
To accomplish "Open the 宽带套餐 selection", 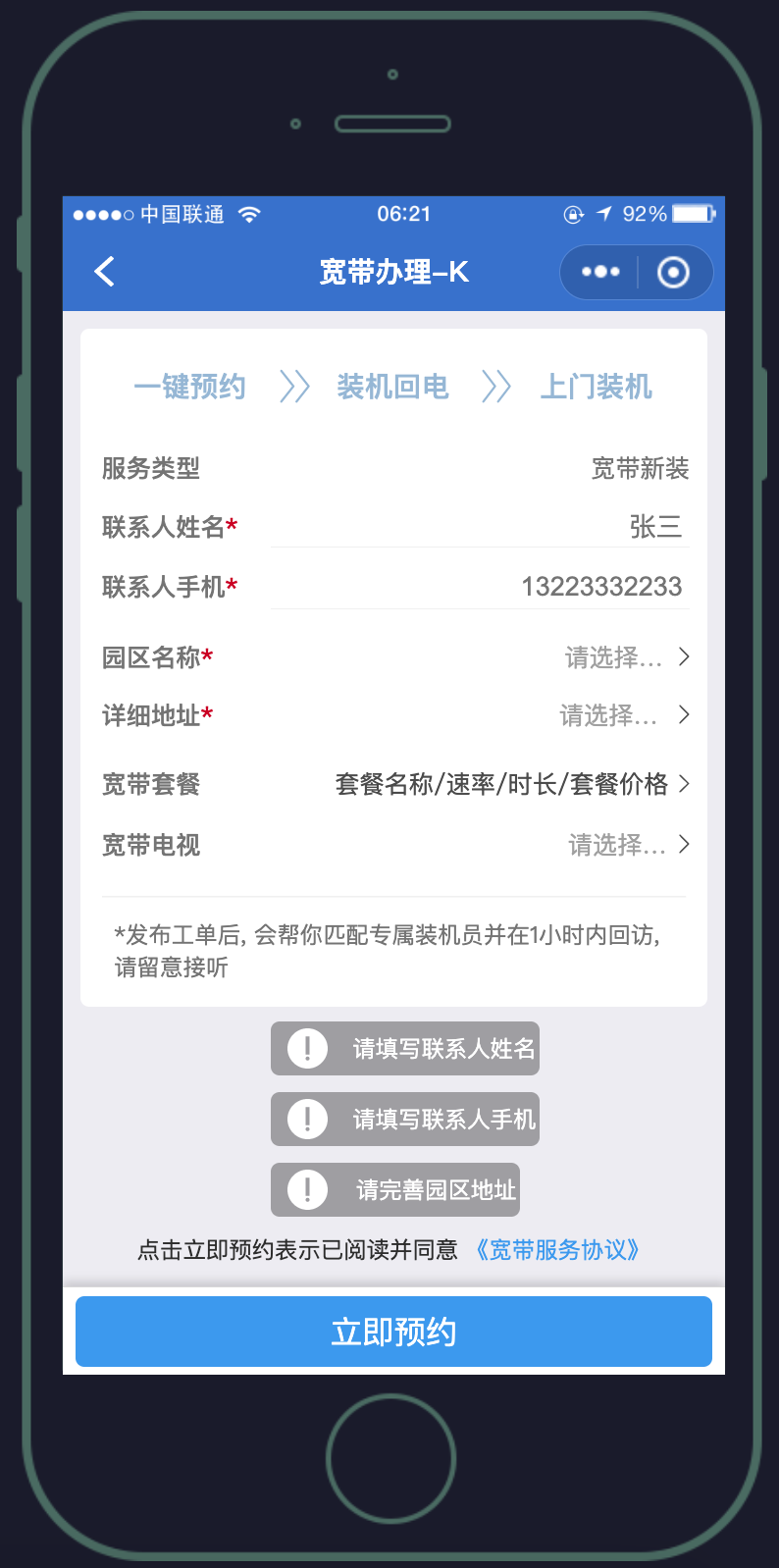I will [x=396, y=784].
